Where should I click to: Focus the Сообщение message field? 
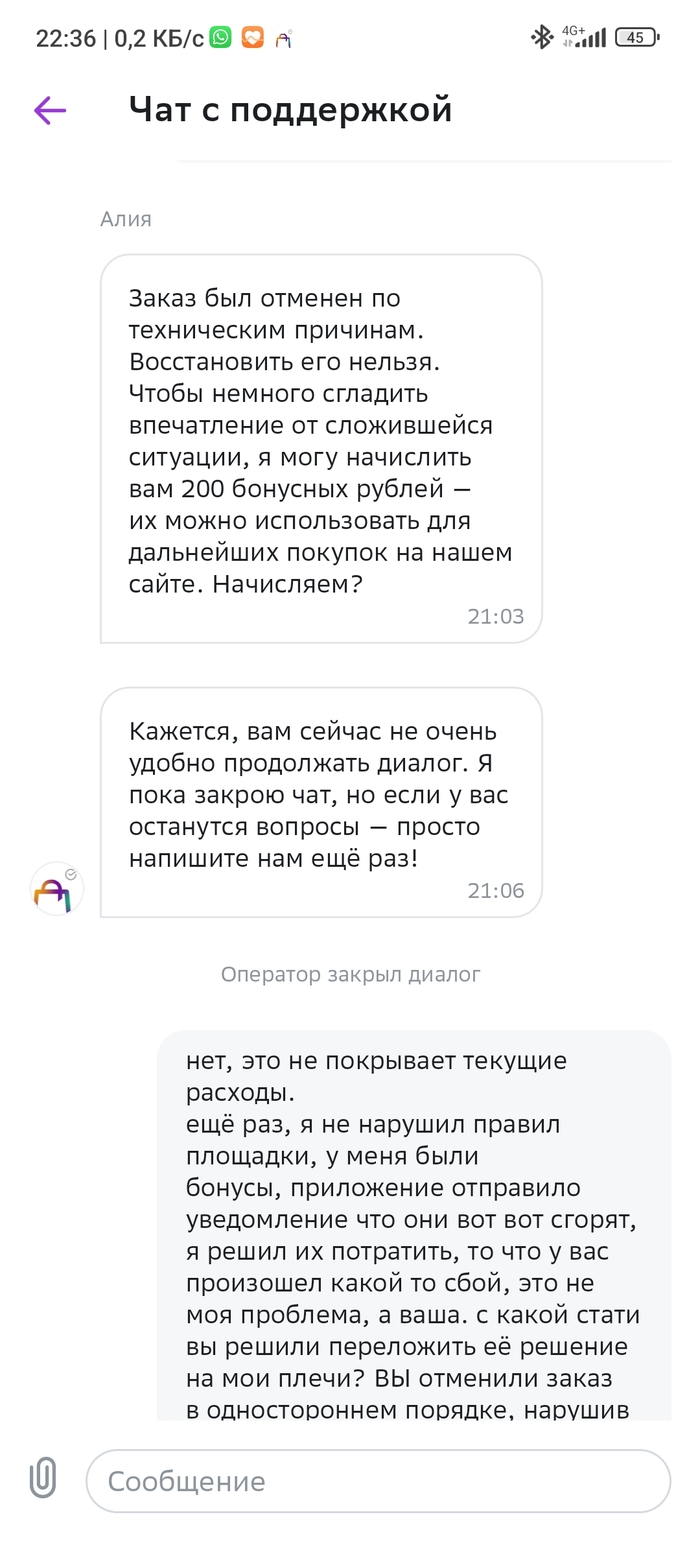377,1481
